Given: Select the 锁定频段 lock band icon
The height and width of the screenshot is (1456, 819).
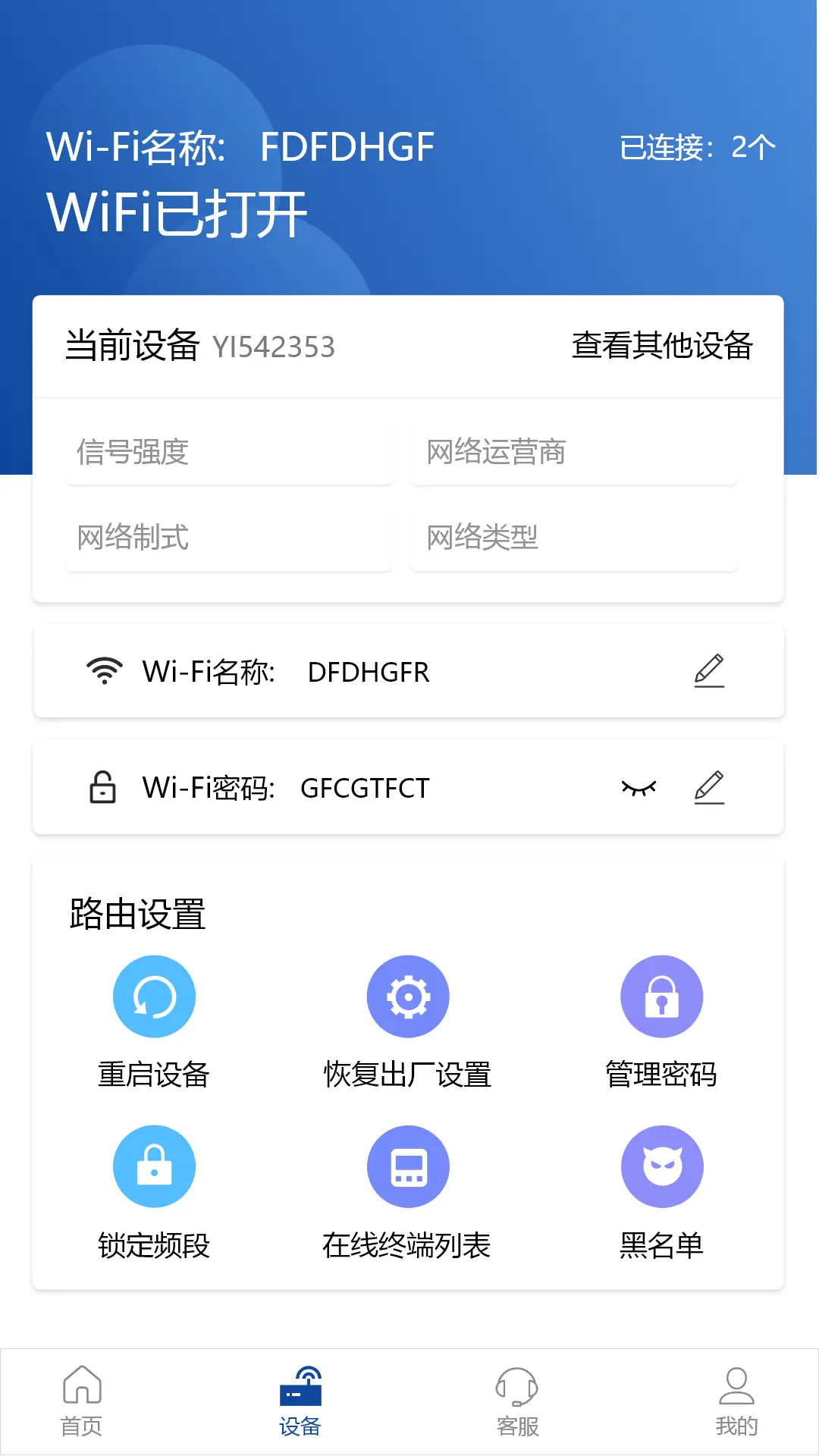Looking at the screenshot, I should 154,1166.
